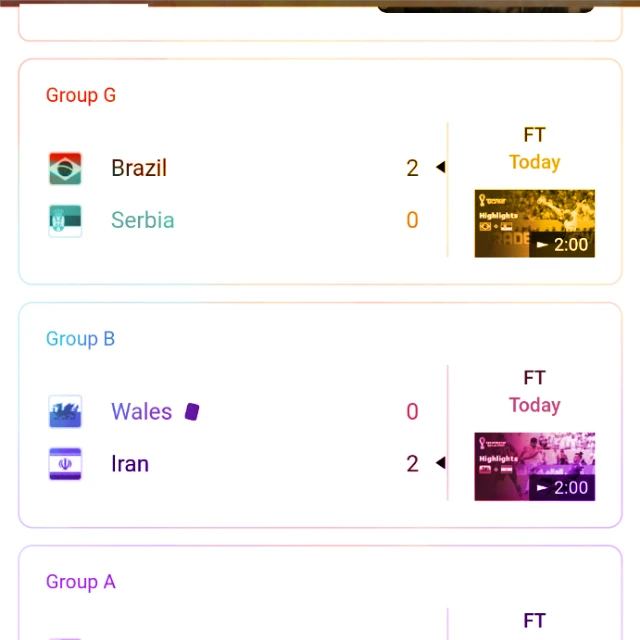Open the Wales vs Iran match card

320,415
